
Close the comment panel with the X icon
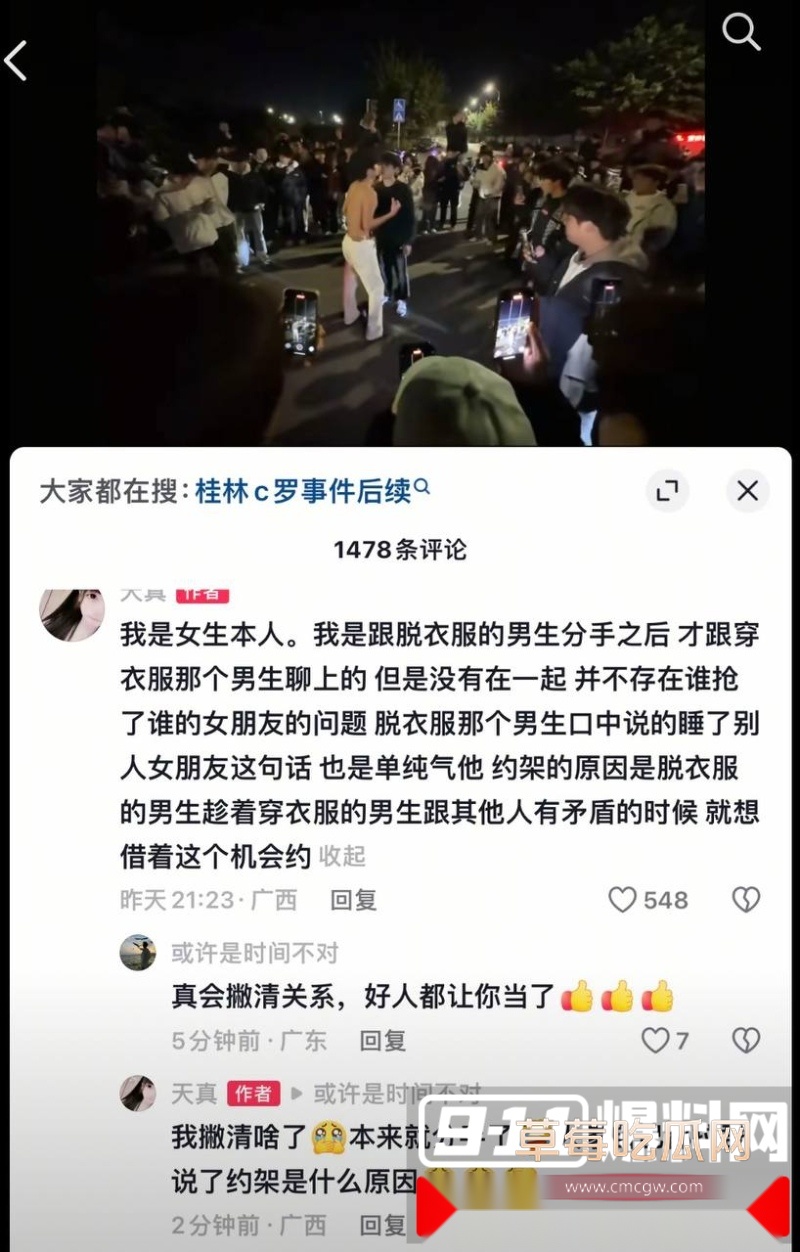pyautogui.click(x=746, y=491)
